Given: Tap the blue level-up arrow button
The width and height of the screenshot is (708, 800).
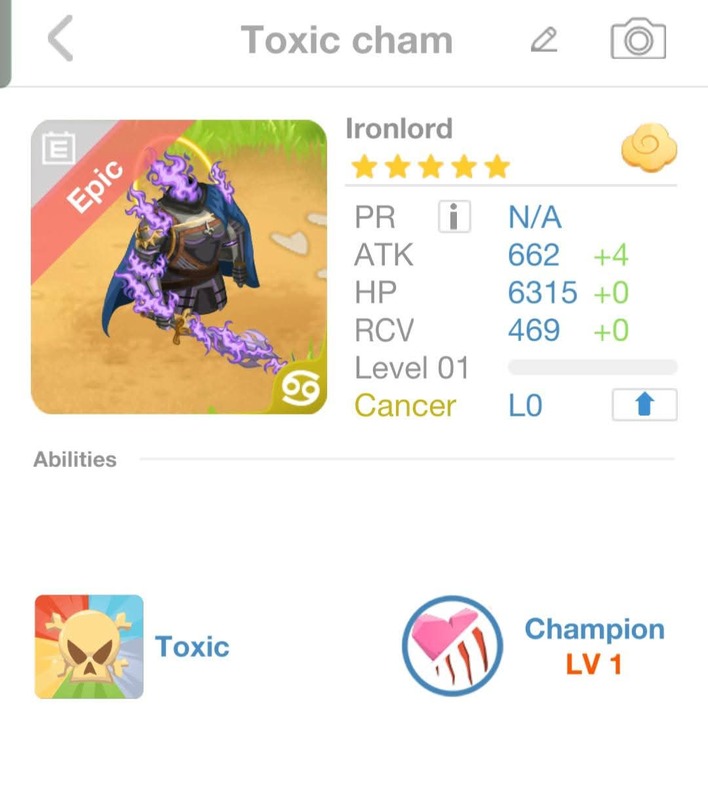Looking at the screenshot, I should coord(644,405).
